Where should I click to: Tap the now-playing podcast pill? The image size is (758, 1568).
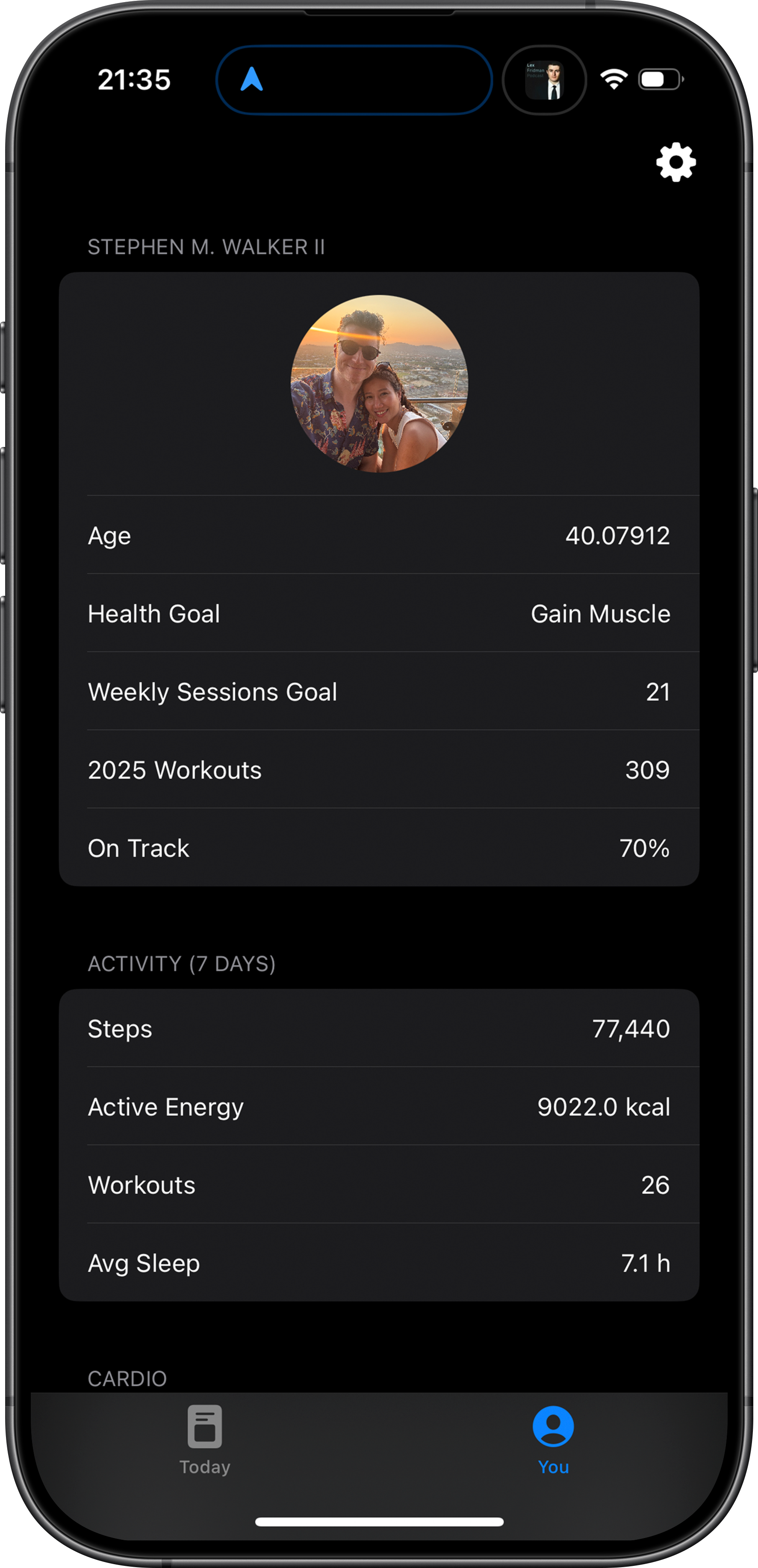tap(544, 80)
